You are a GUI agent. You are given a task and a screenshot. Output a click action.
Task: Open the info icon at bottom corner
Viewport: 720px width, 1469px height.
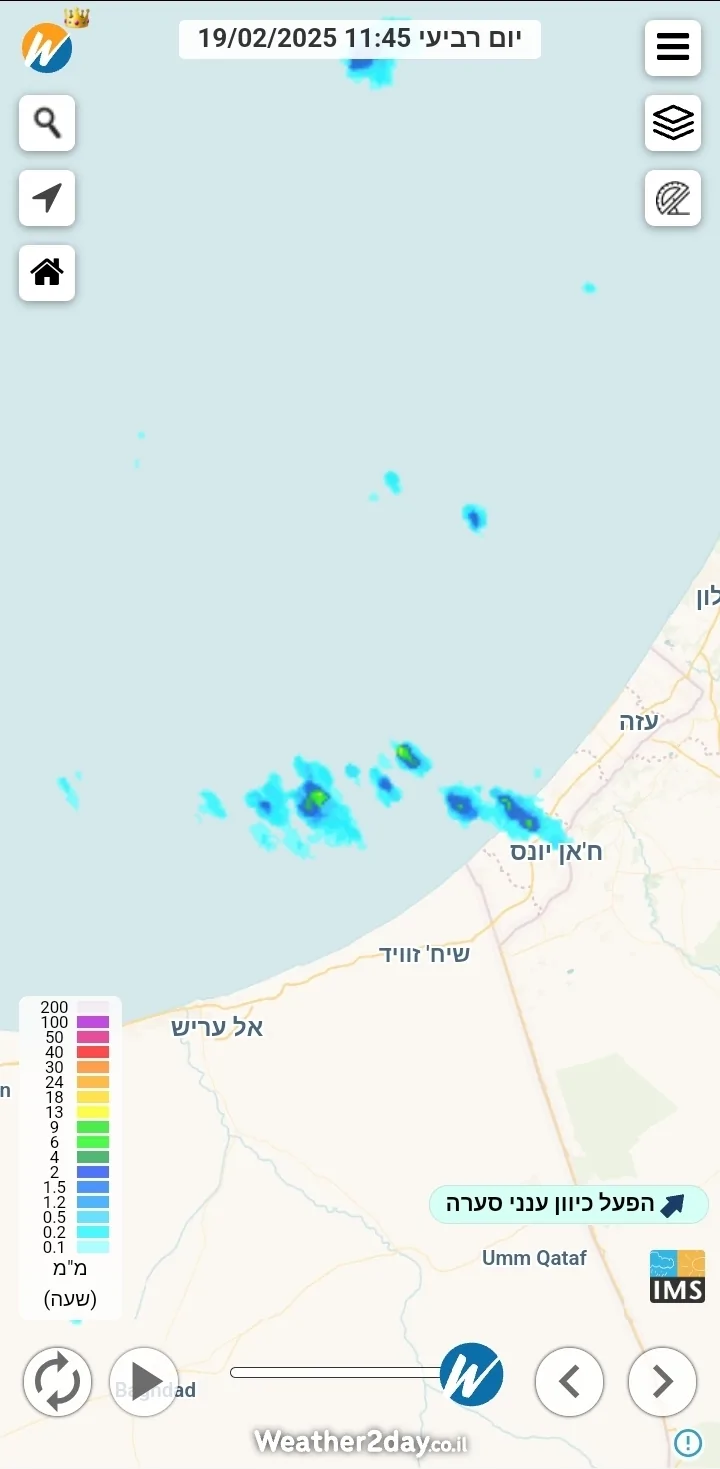coord(687,1443)
